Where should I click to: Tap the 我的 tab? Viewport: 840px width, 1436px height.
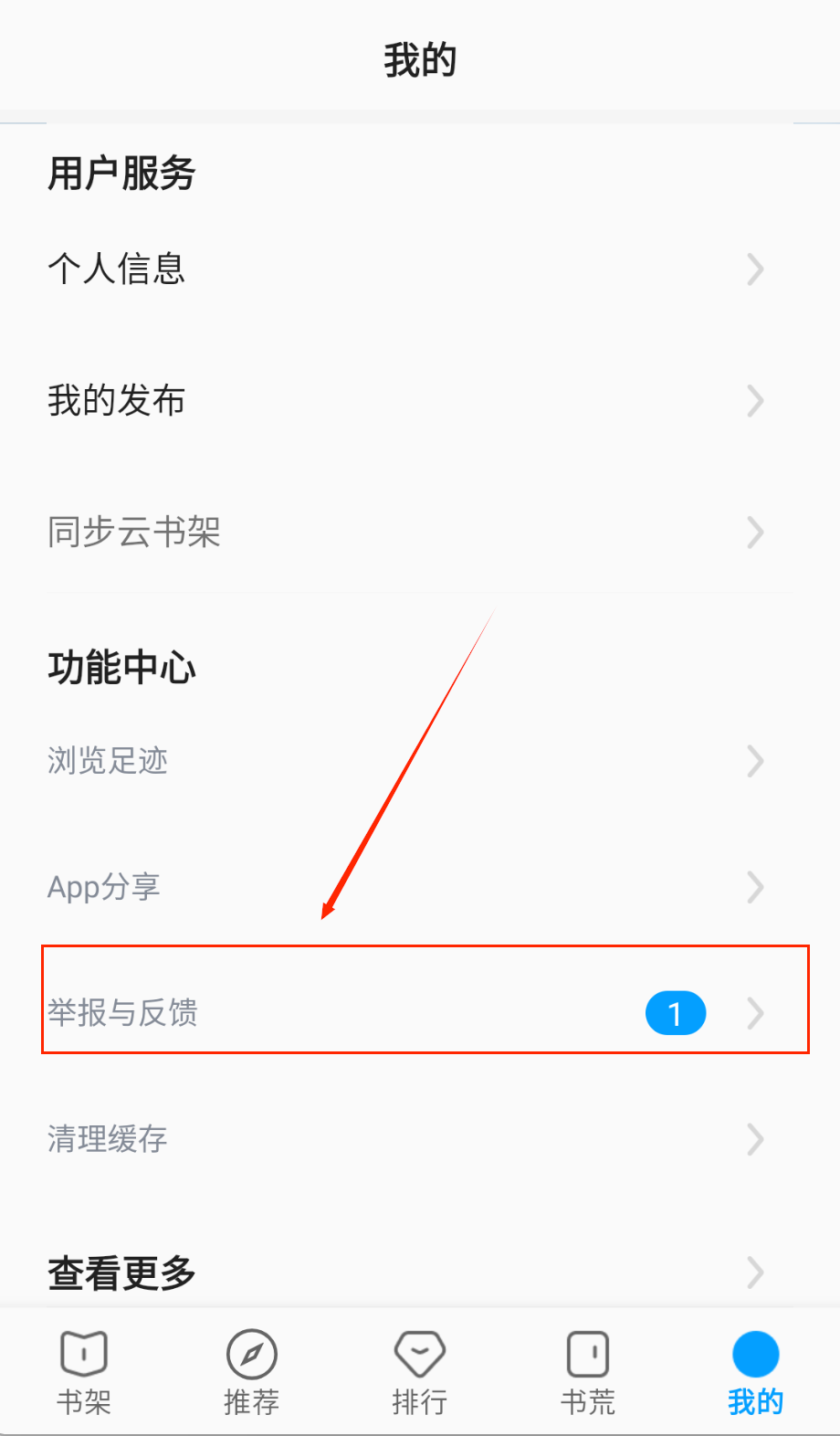(x=755, y=1372)
